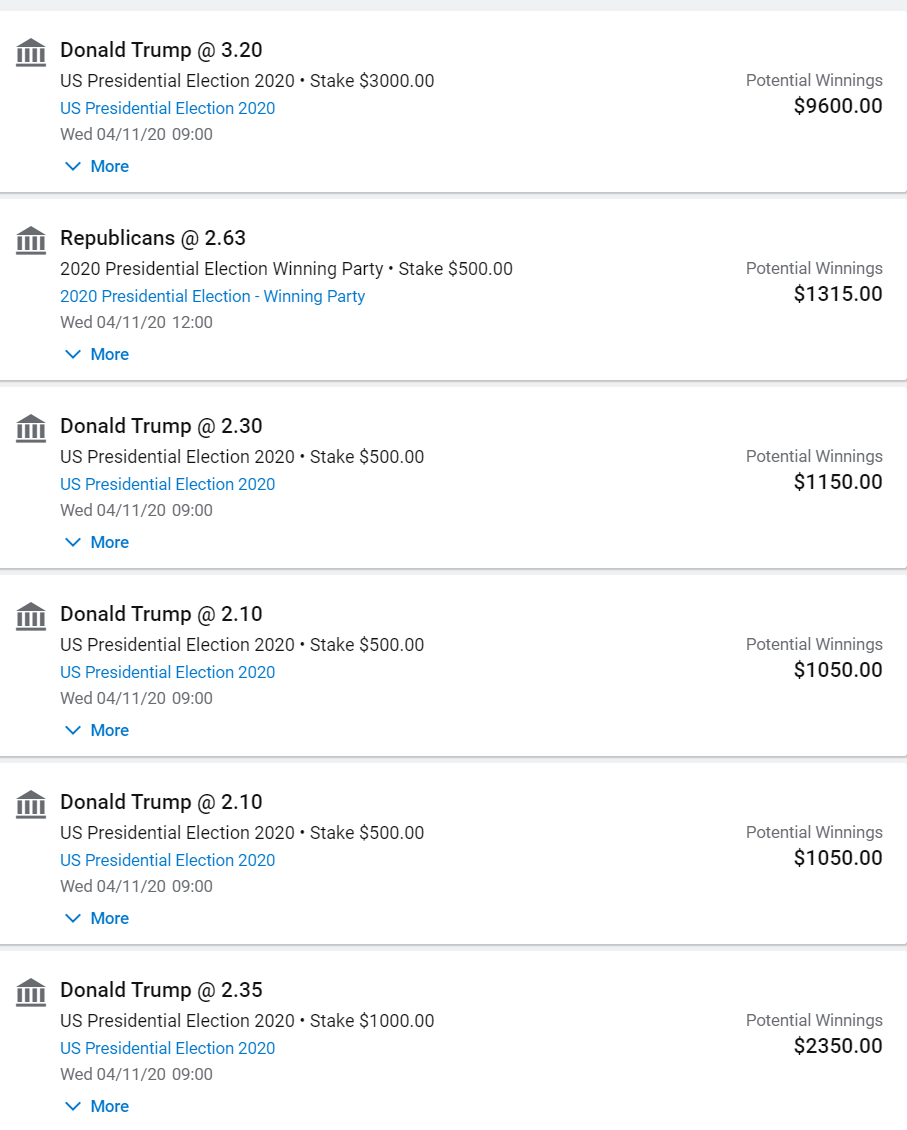Show more details for Donald Trump @ 2.30
This screenshot has height=1130, width=907.
(97, 542)
